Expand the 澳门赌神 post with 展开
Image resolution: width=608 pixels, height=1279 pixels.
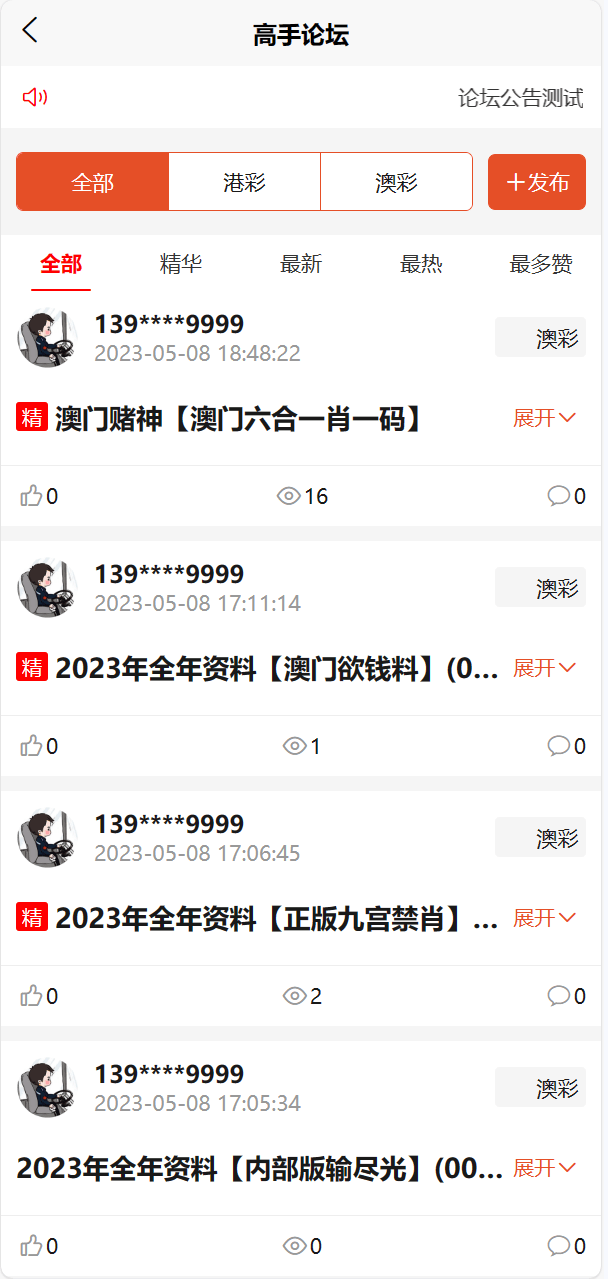point(545,418)
